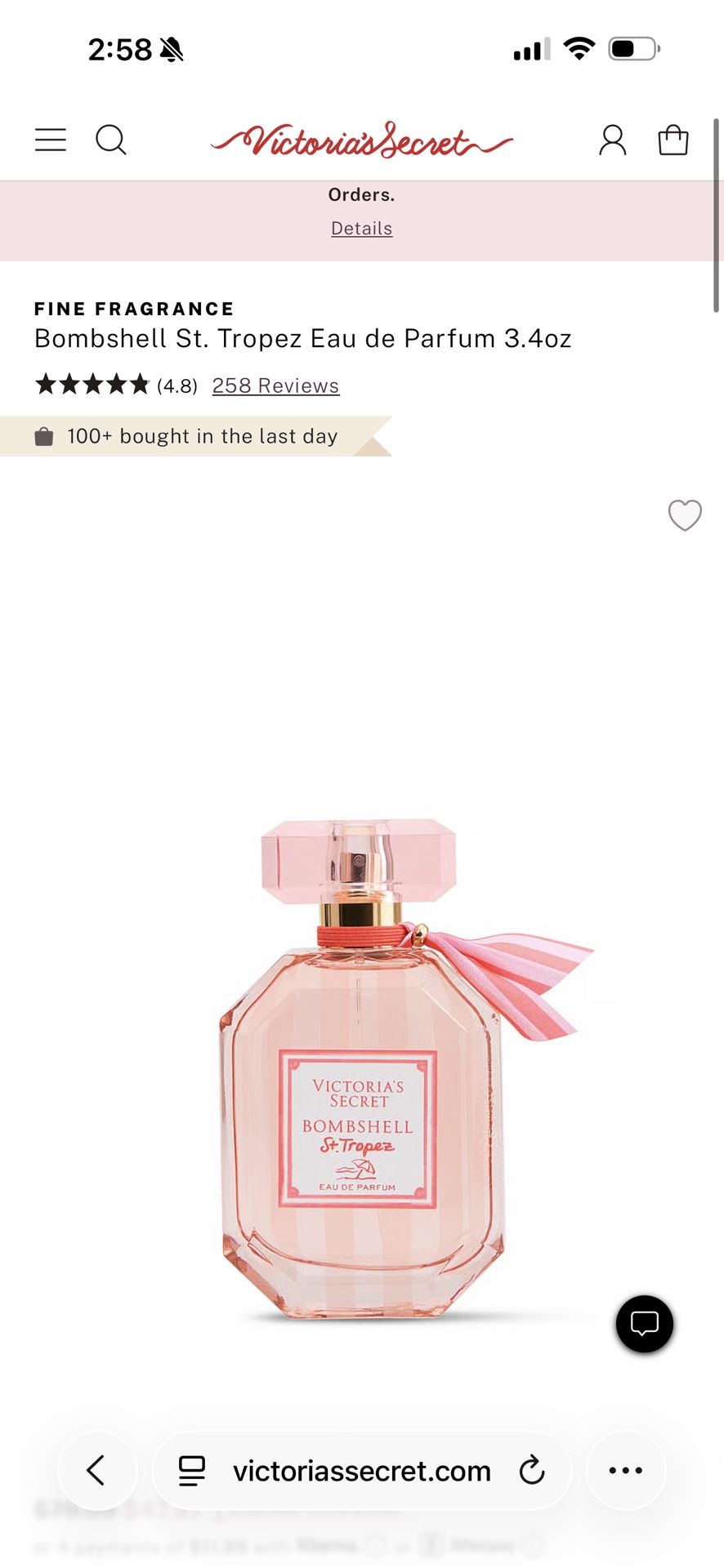Image resolution: width=724 pixels, height=1568 pixels.
Task: Tap the Victoria's Secret logo to go home
Action: 360,140
